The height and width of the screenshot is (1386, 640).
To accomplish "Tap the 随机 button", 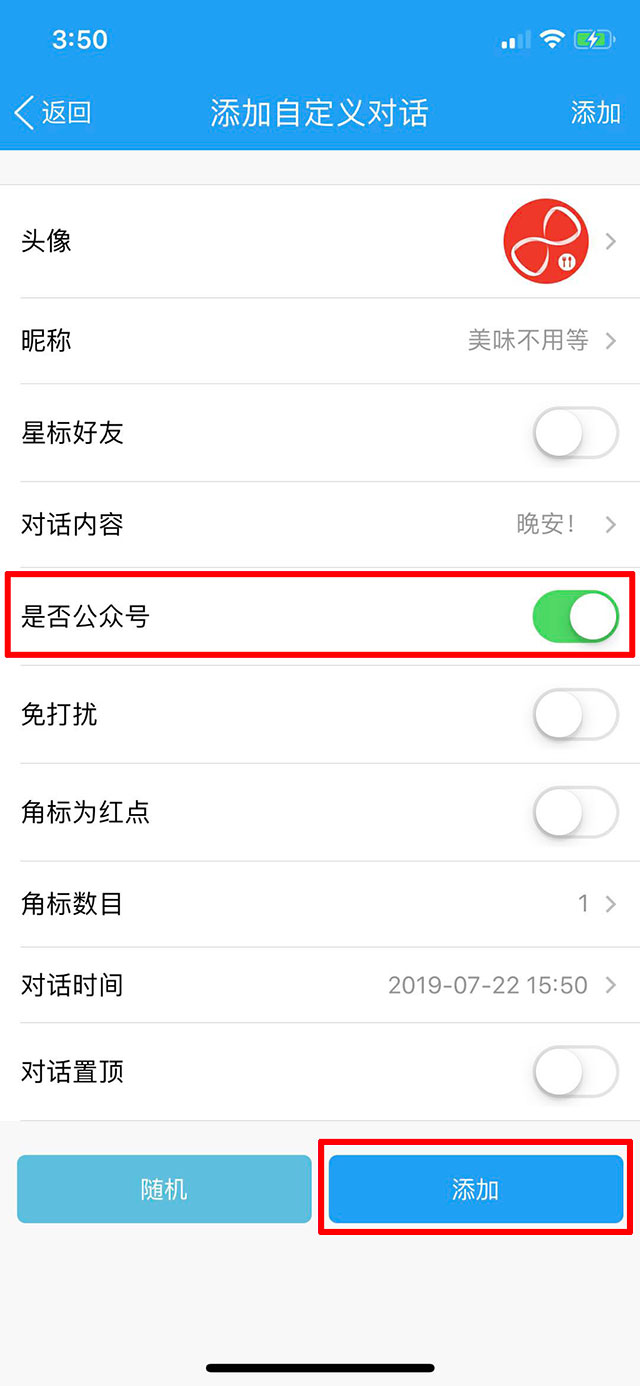I will click(164, 1189).
